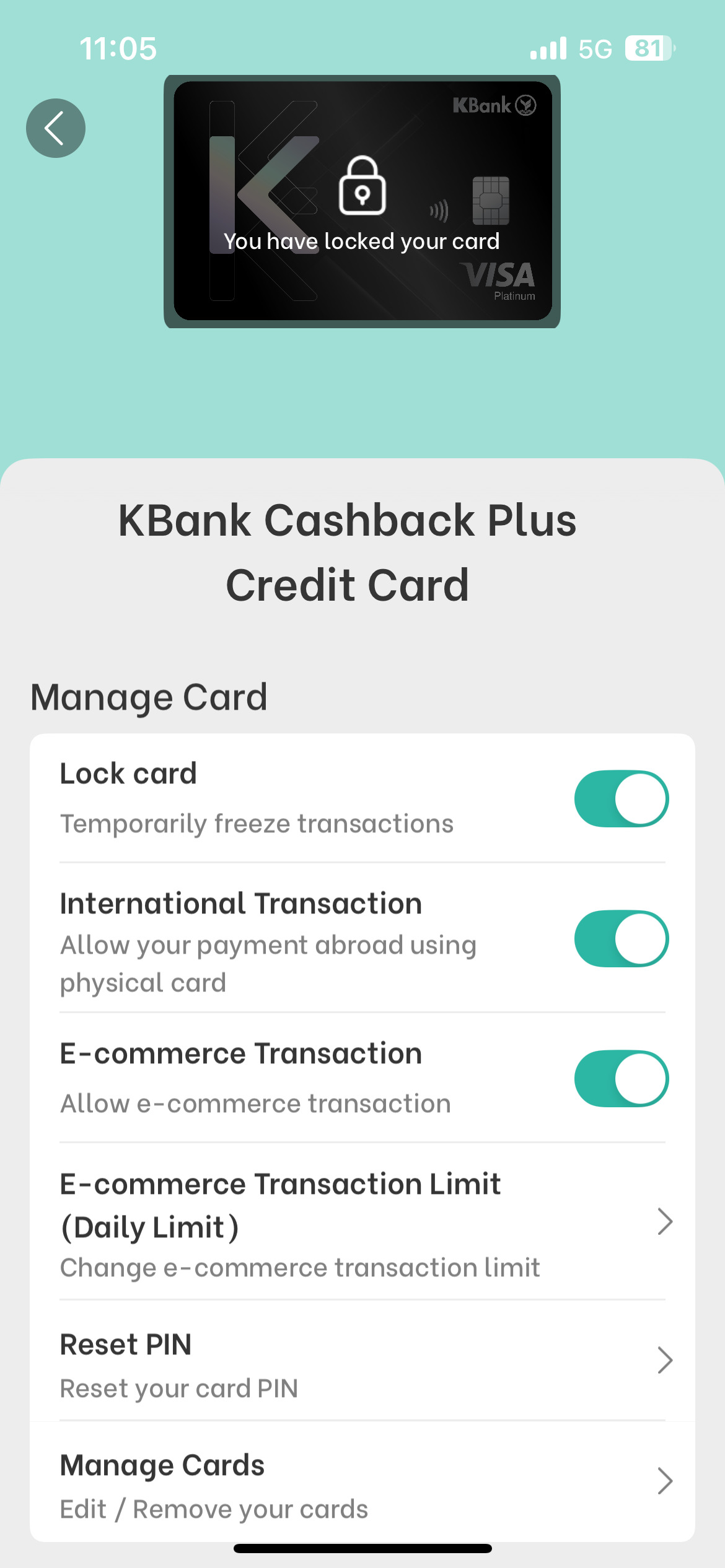
Task: Disable International Transaction toggle
Action: (x=621, y=938)
